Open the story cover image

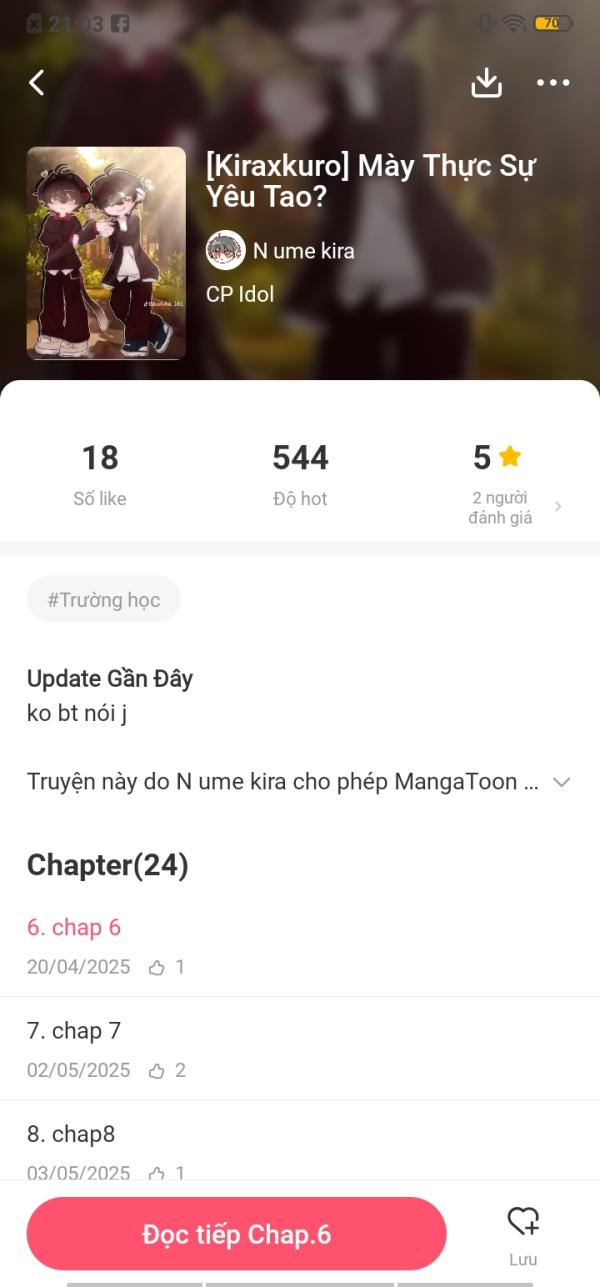(106, 253)
